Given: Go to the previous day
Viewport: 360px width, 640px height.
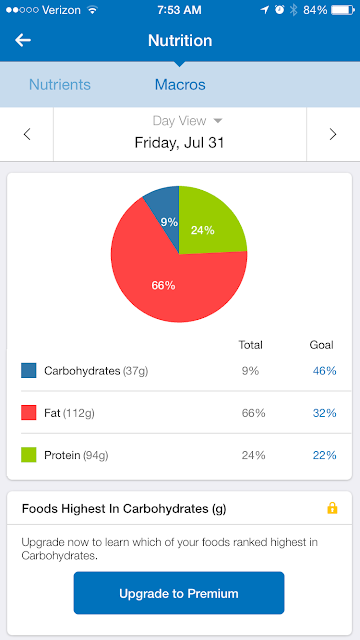Looking at the screenshot, I should pyautogui.click(x=27, y=134).
